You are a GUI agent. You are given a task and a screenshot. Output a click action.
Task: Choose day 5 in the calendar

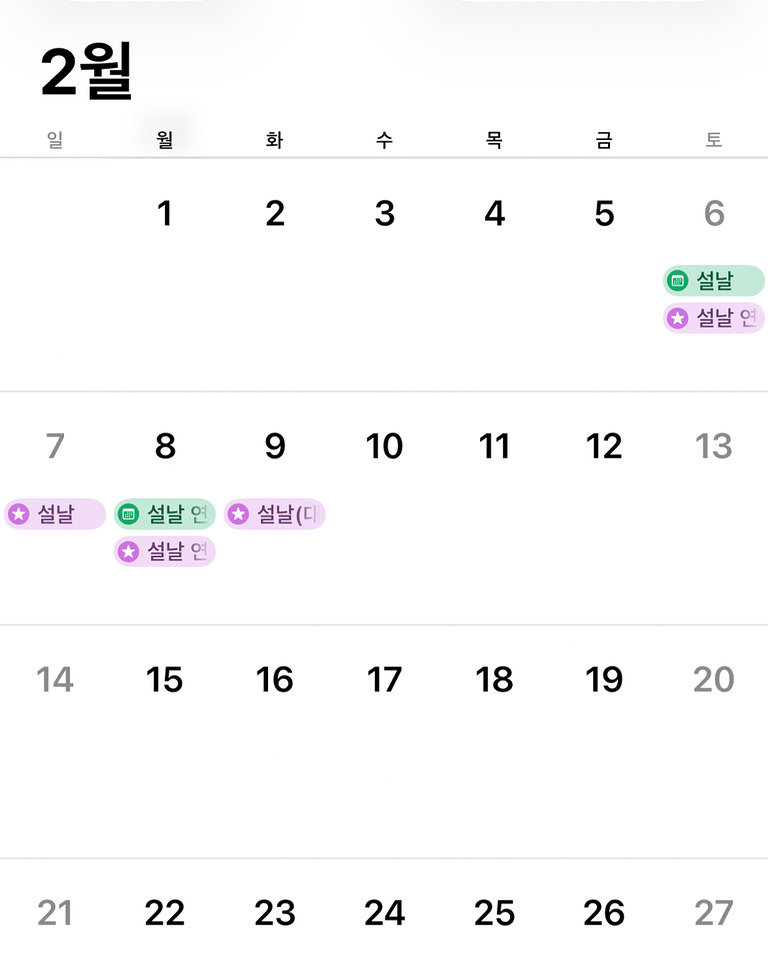(604, 214)
